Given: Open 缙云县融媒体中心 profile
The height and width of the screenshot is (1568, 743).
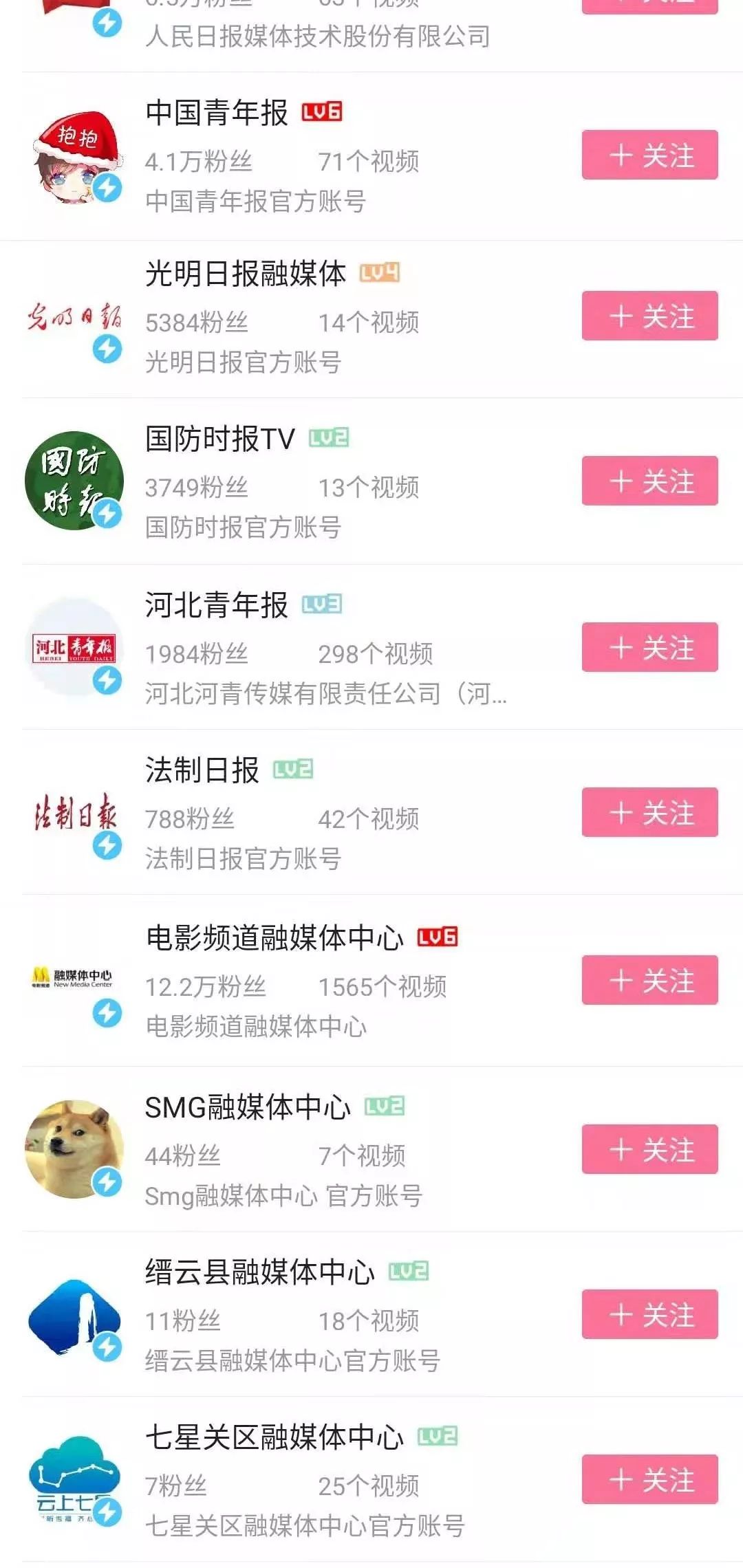Looking at the screenshot, I should [259, 1272].
